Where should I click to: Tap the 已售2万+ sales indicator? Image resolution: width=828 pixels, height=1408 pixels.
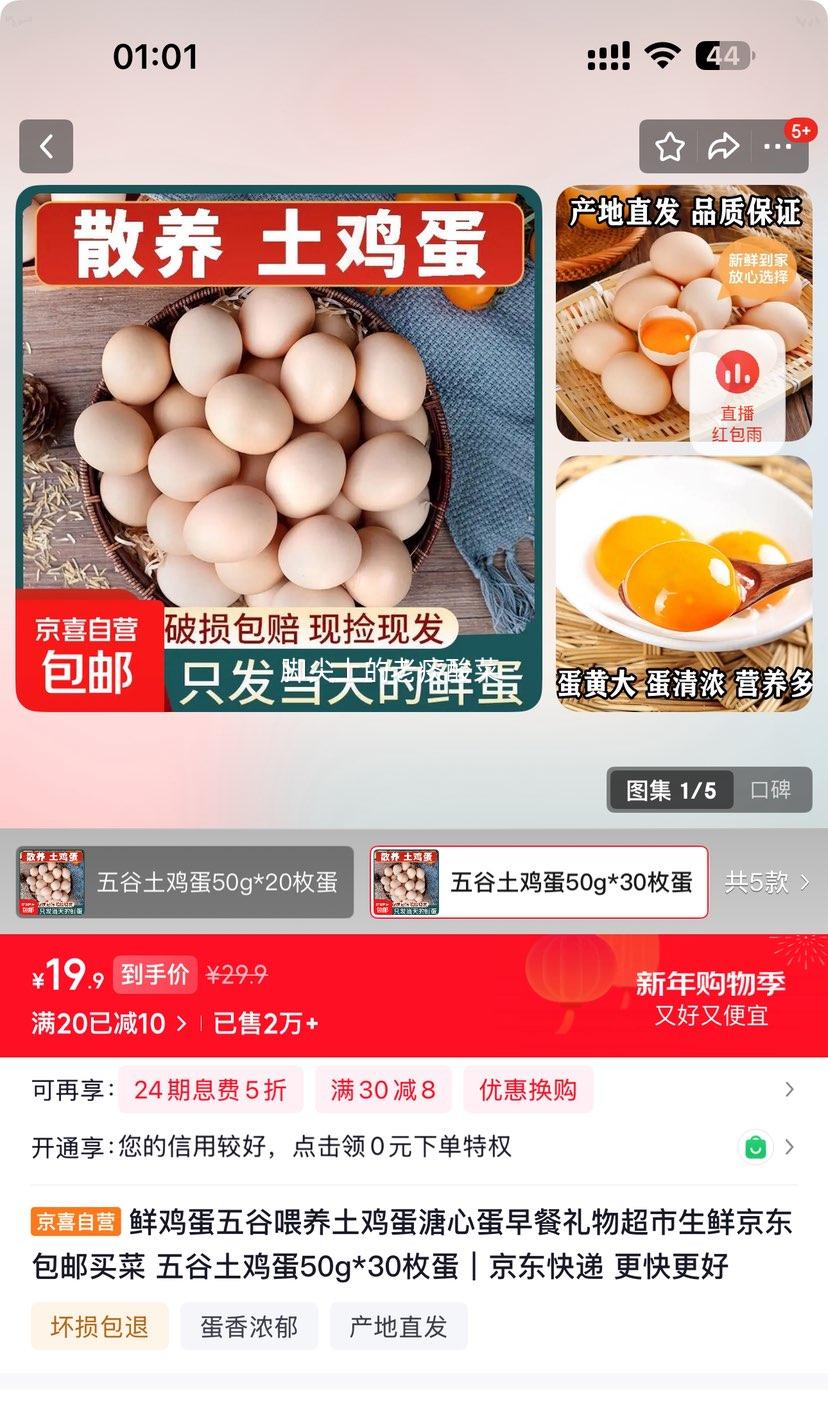click(267, 1024)
